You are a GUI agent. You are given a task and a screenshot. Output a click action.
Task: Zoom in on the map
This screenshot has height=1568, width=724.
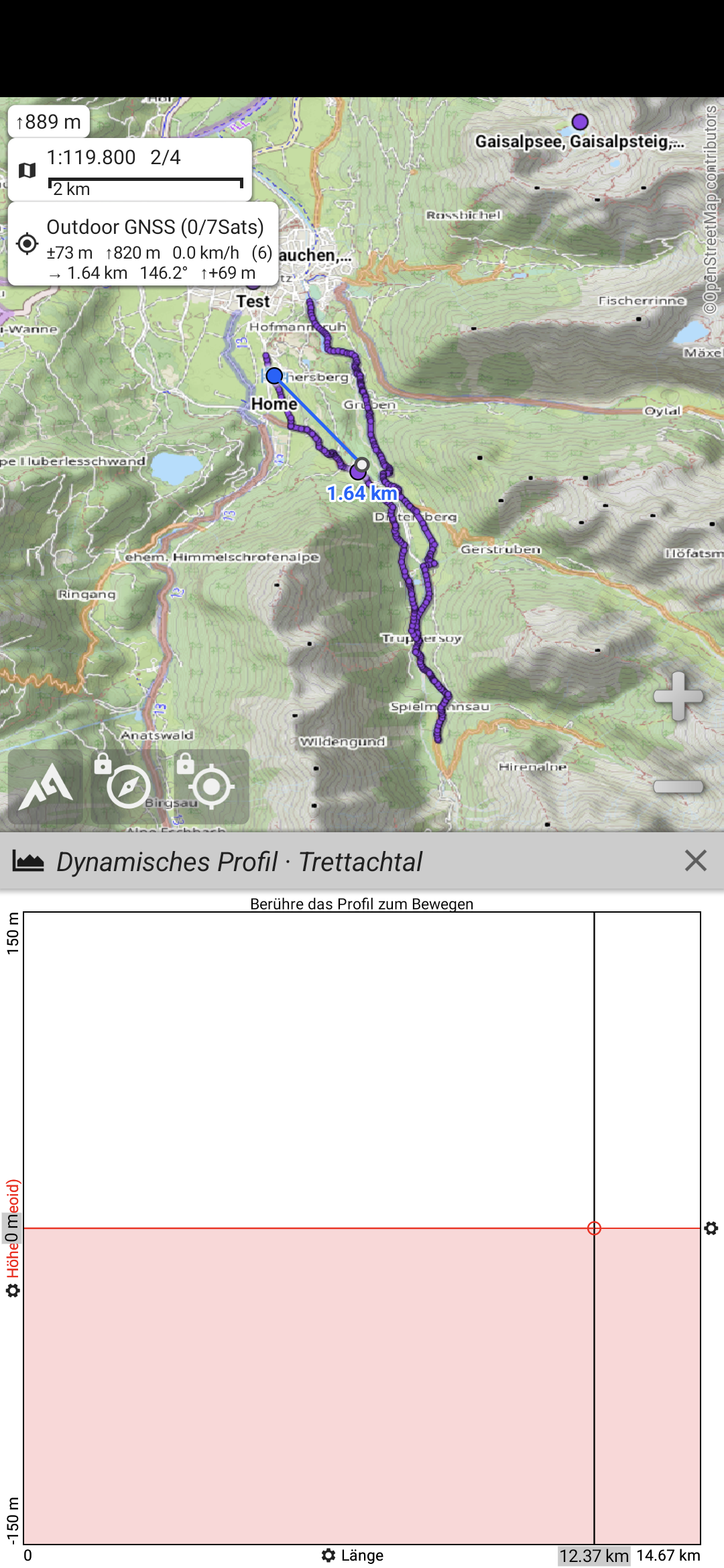coord(678,696)
